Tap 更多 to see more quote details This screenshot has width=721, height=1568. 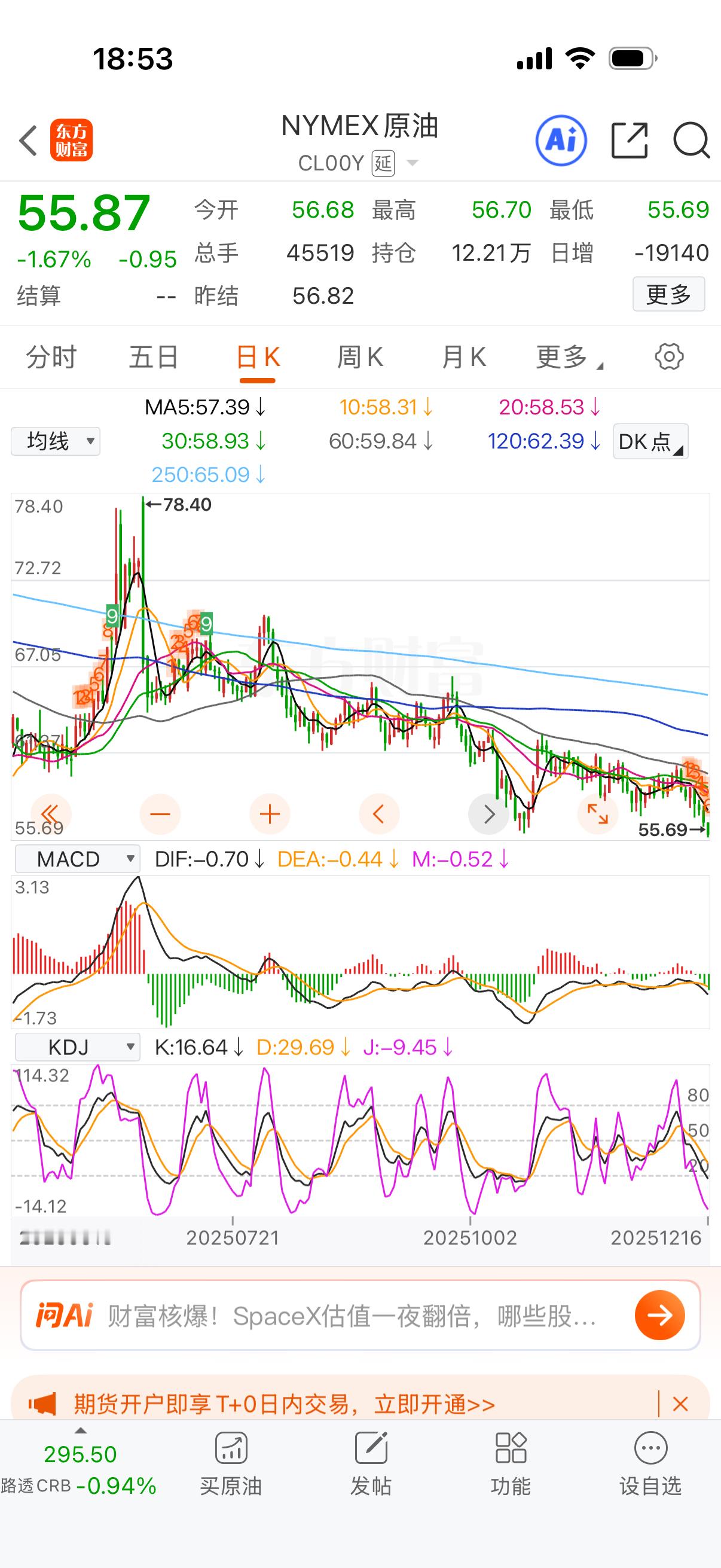tap(668, 294)
